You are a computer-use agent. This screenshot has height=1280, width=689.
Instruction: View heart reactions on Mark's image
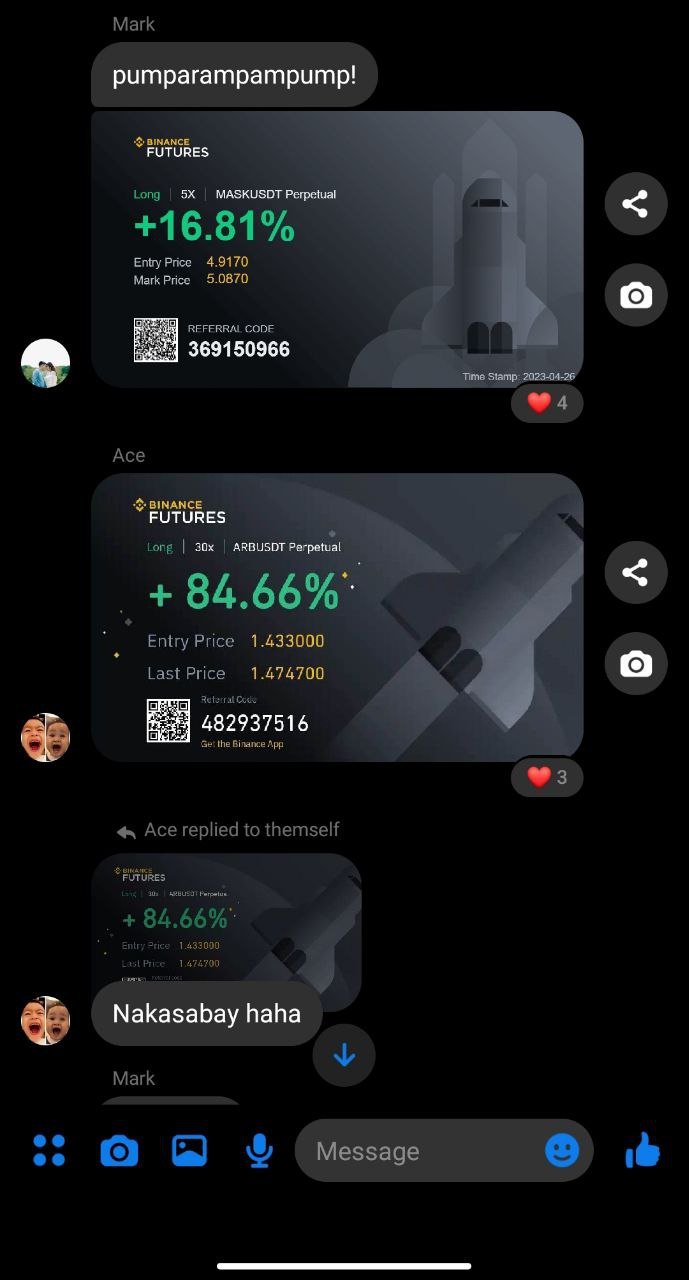(x=547, y=403)
